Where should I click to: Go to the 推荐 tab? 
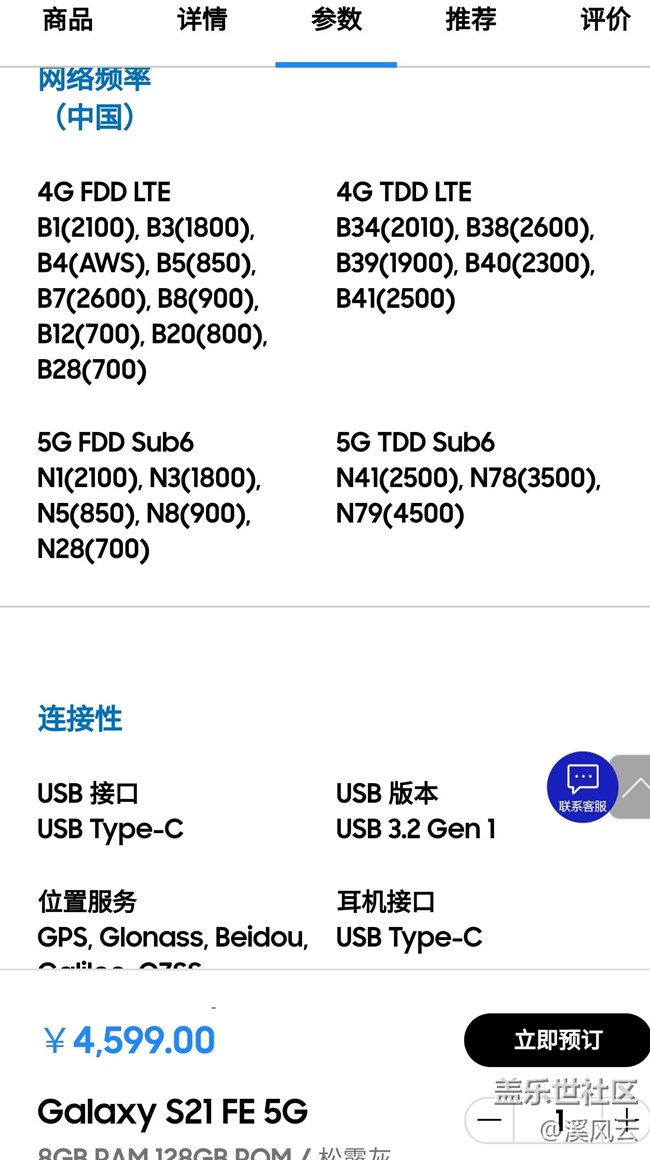470,20
